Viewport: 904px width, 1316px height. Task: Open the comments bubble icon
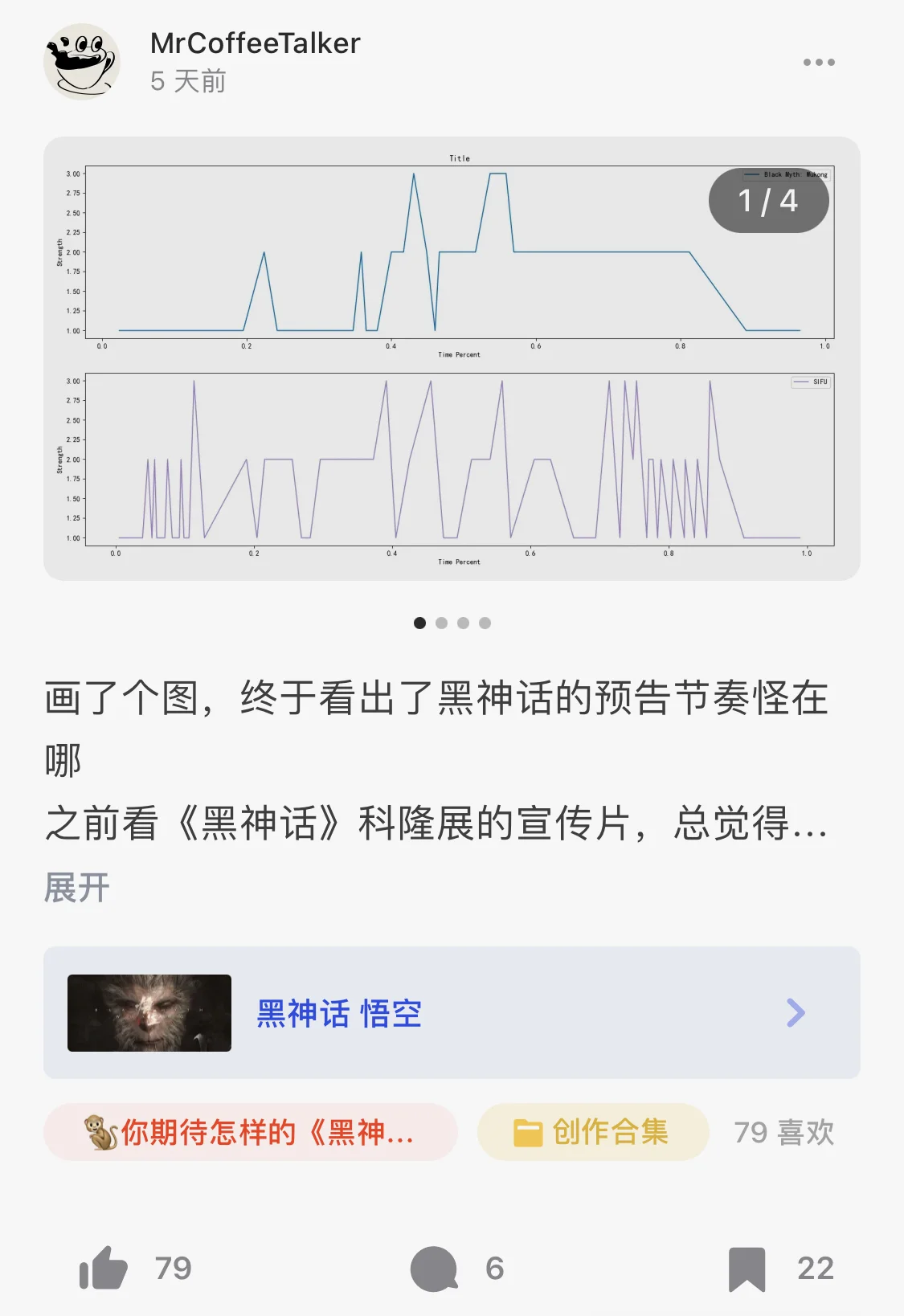tap(434, 1269)
